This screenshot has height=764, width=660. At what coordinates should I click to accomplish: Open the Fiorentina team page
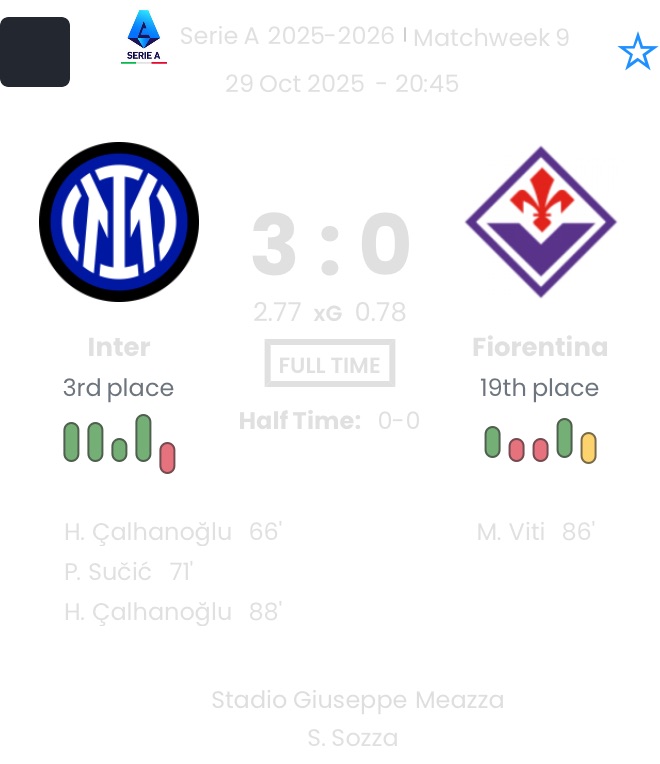540,222
